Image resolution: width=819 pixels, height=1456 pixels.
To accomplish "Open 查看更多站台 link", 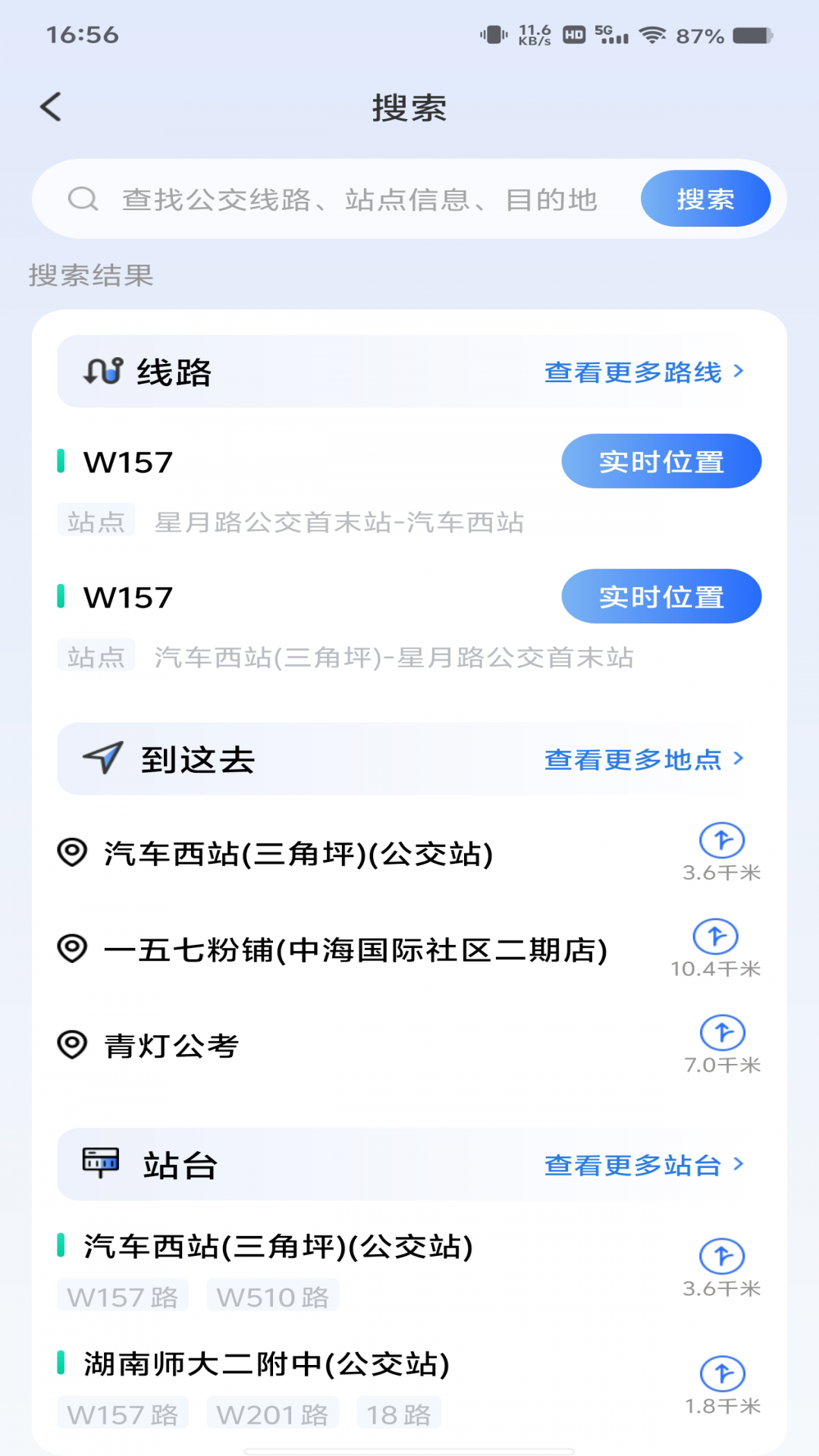I will (643, 1165).
